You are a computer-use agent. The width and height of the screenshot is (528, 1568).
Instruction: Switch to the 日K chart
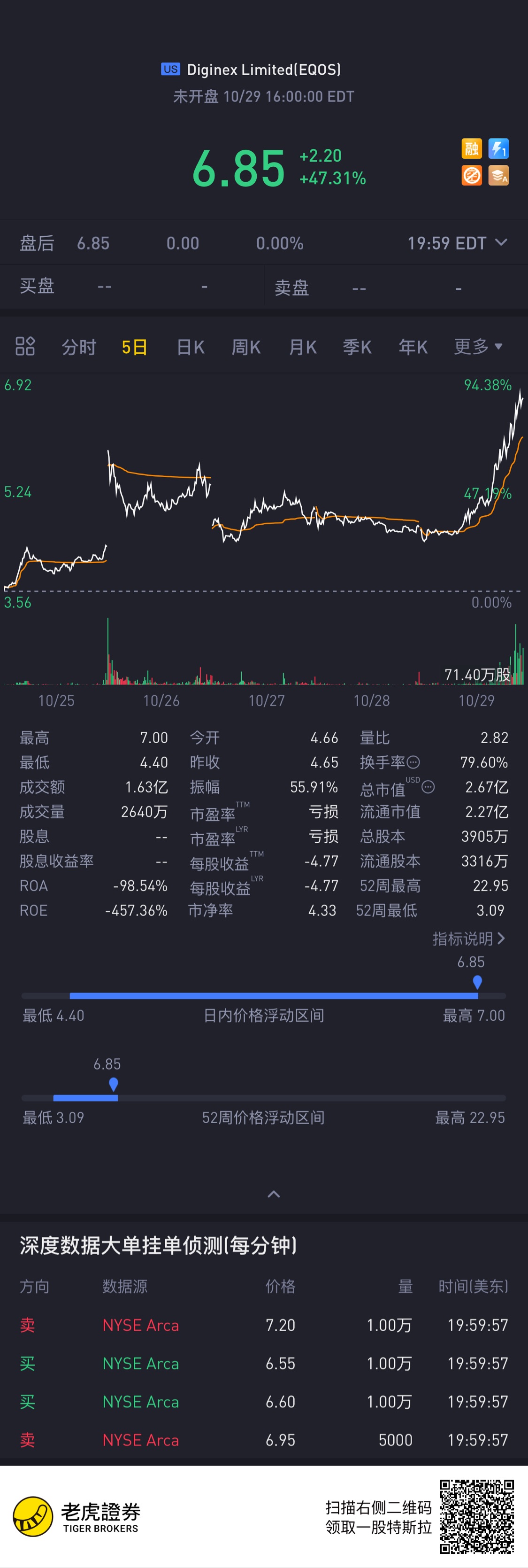191,347
